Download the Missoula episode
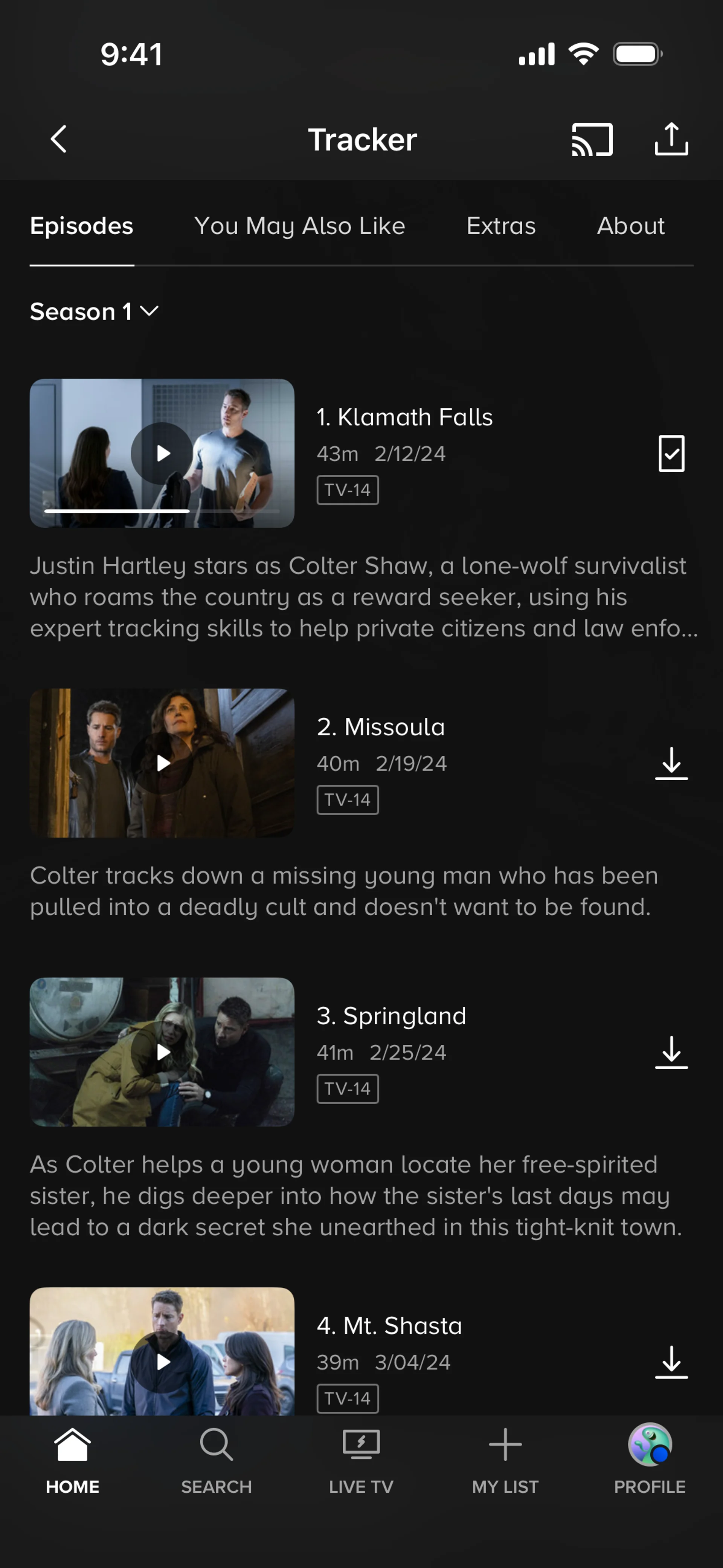Viewport: 723px width, 1568px height. tap(671, 763)
